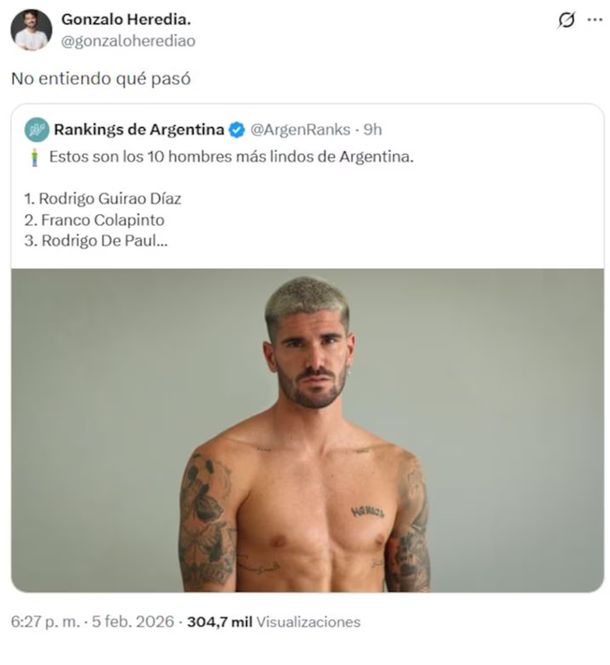Open Gonzalo Heredia's profile picture
This screenshot has width=610, height=665.
pyautogui.click(x=31, y=30)
